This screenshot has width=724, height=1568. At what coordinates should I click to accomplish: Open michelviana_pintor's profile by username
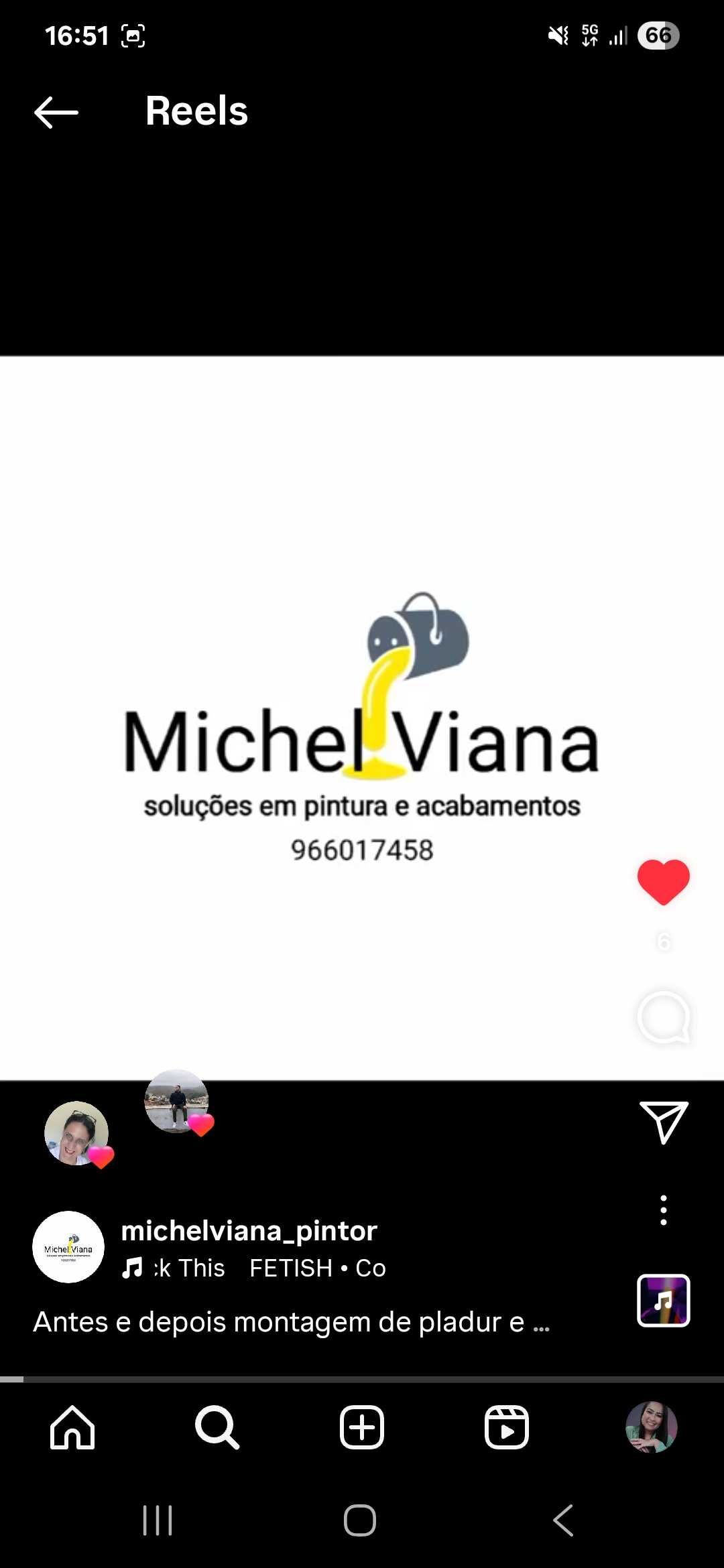pyautogui.click(x=249, y=1230)
